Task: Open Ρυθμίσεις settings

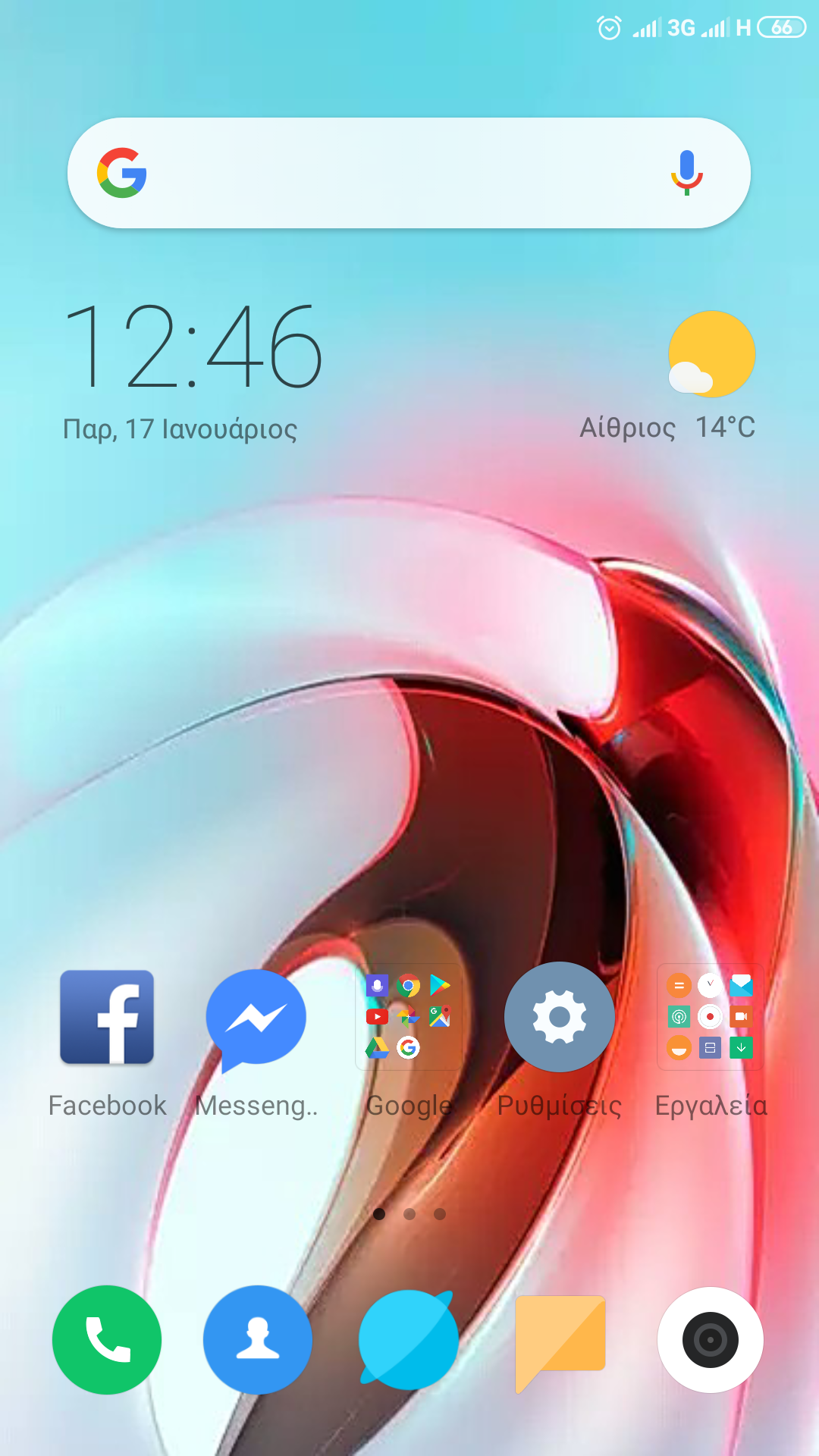Action: (x=560, y=1018)
